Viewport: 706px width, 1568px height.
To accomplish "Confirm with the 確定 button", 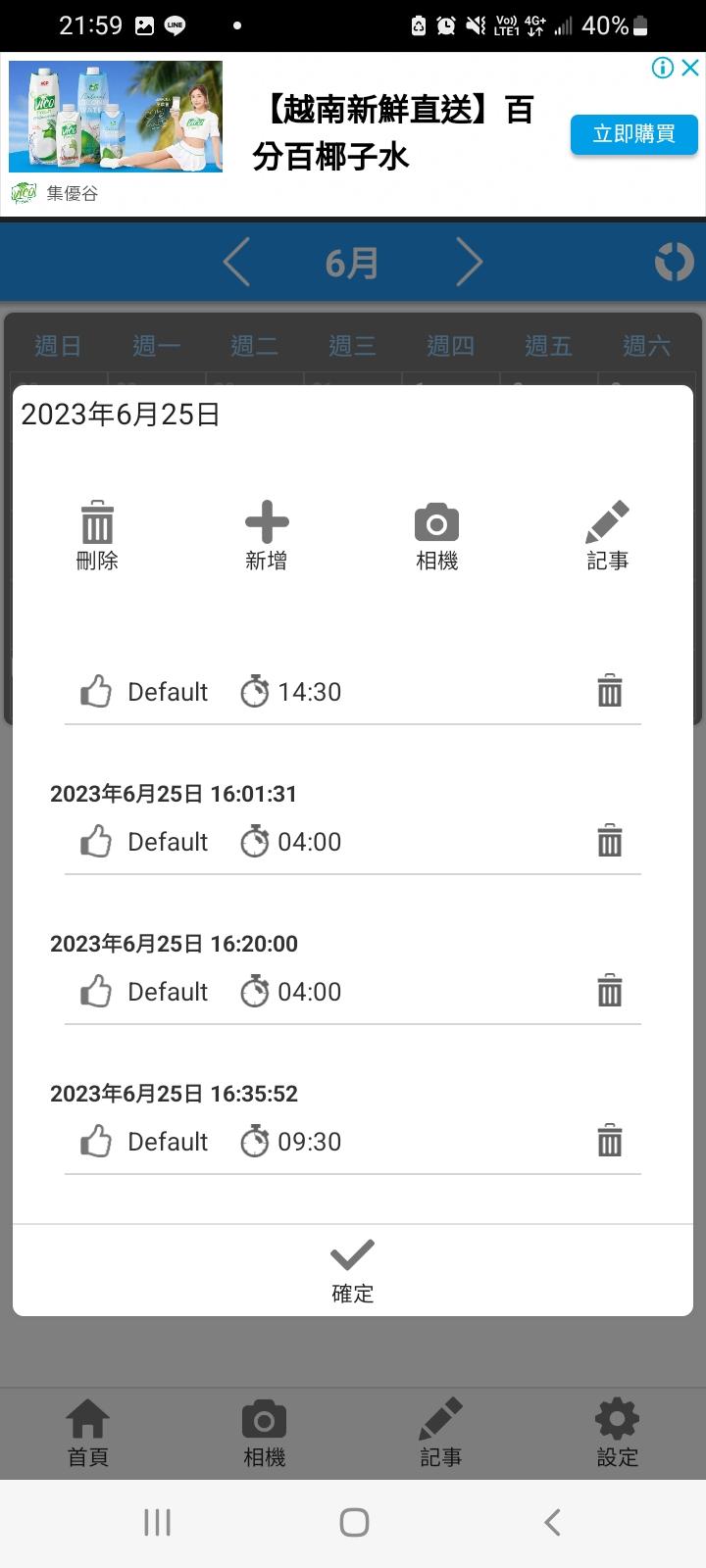I will pyautogui.click(x=352, y=1270).
